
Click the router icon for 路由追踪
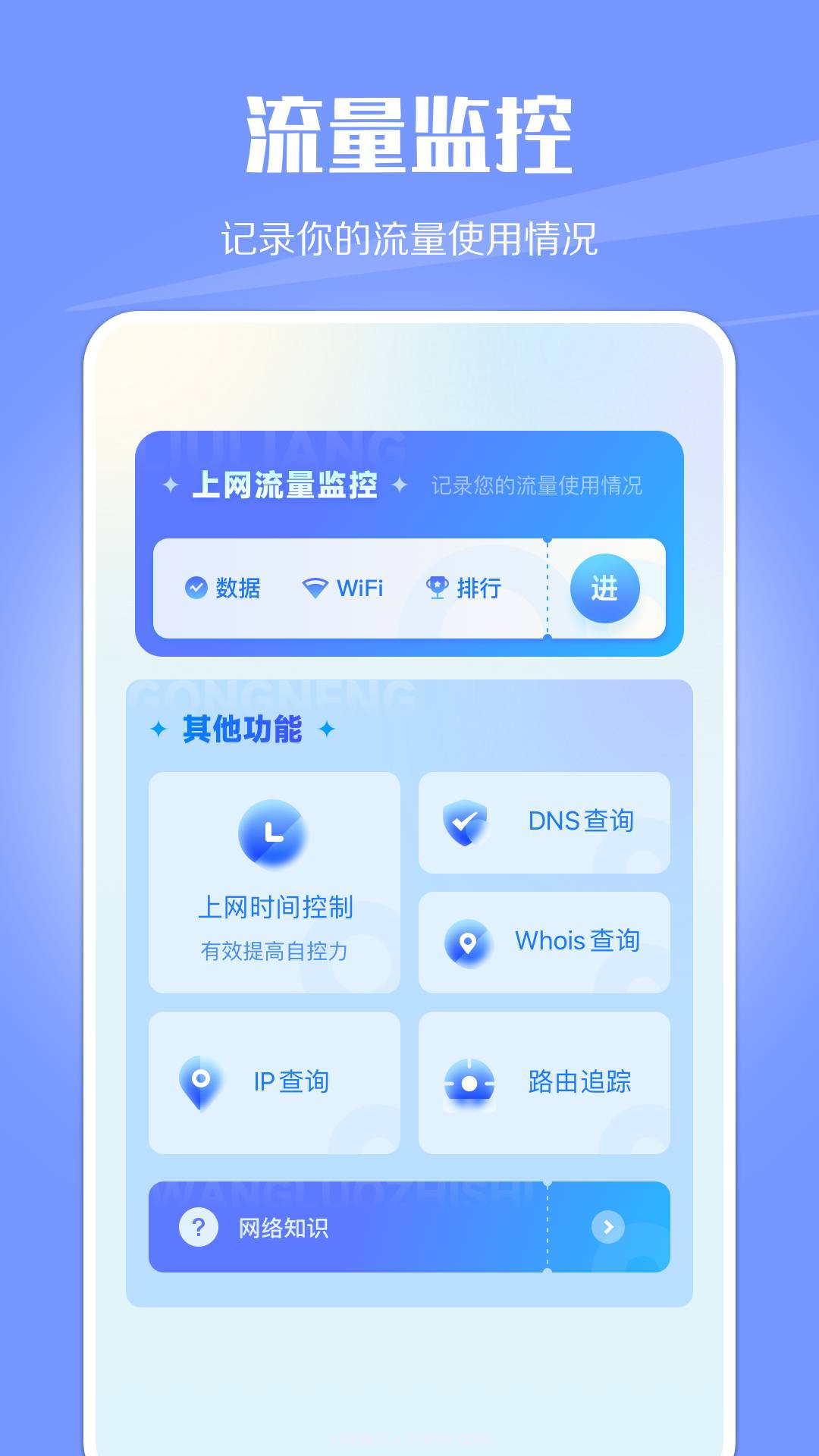pyautogui.click(x=470, y=1082)
